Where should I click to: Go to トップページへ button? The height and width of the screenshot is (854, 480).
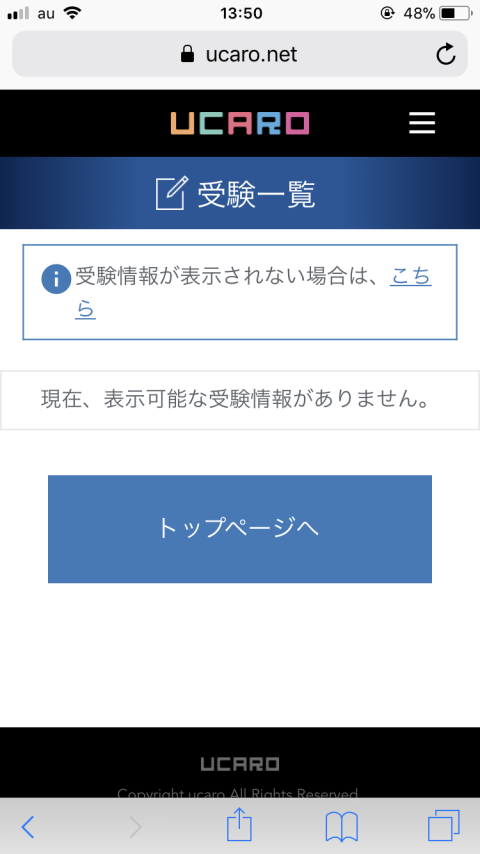point(240,529)
